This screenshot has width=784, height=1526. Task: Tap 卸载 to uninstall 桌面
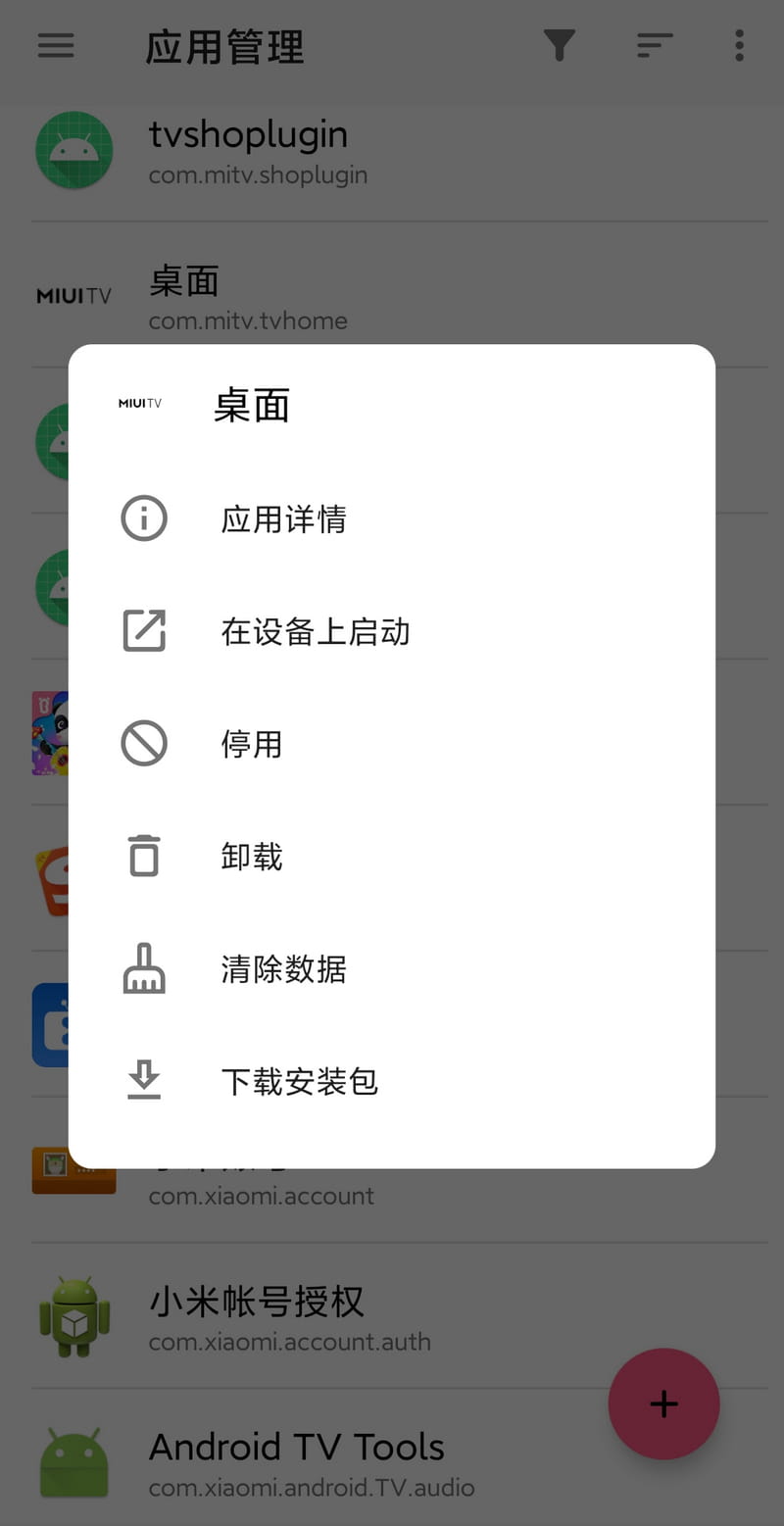(x=252, y=856)
